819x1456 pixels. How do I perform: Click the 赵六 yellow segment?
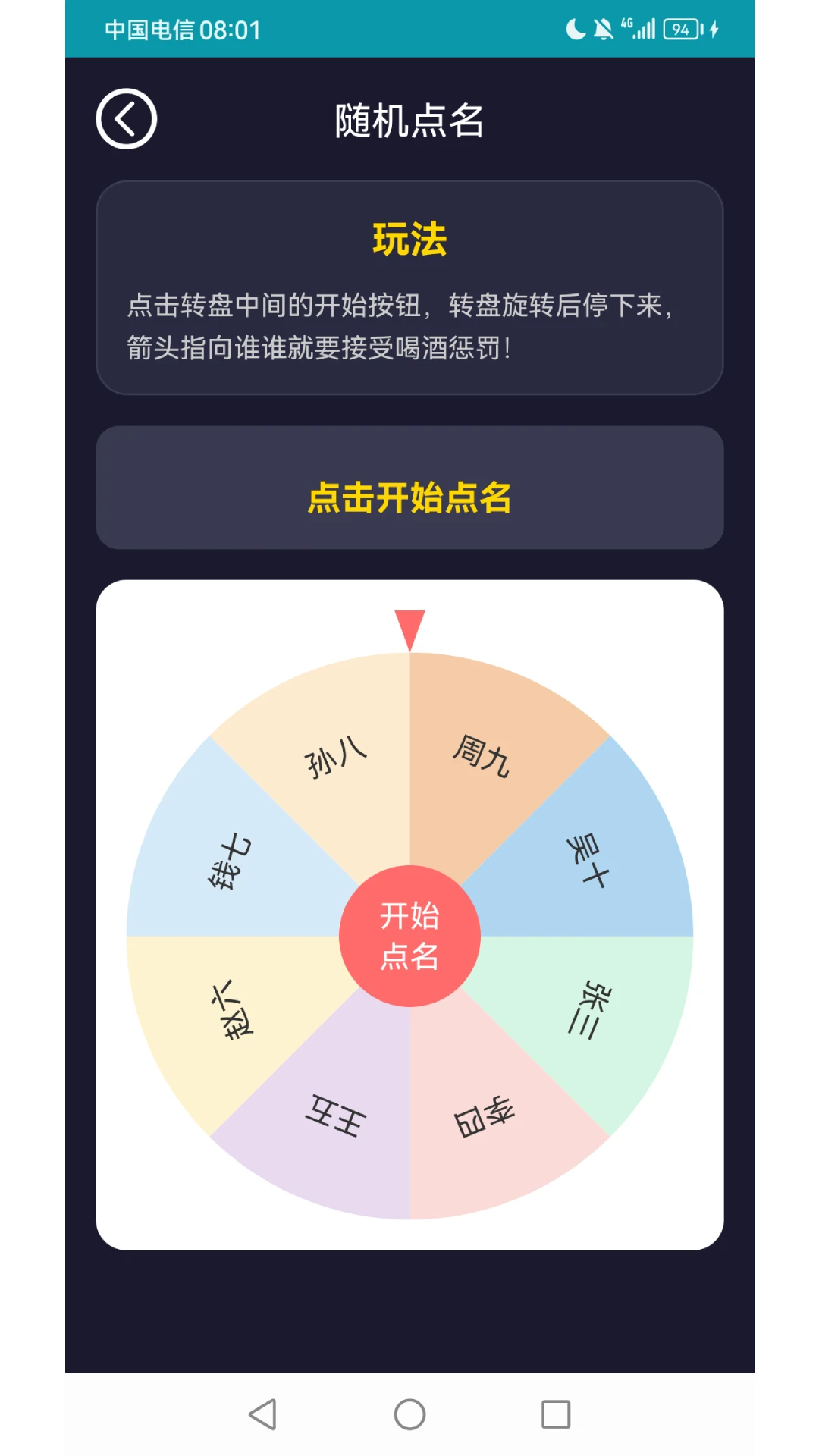click(x=231, y=1009)
